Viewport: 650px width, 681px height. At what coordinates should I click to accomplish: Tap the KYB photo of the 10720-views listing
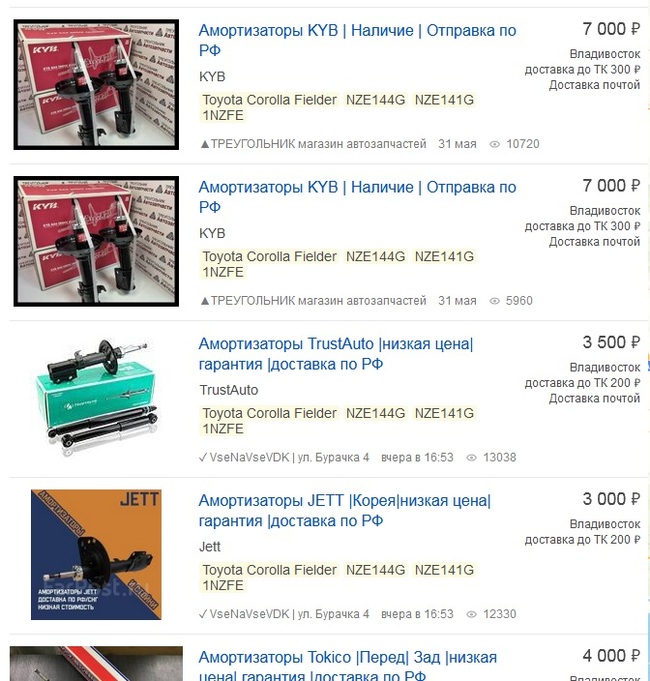tap(96, 85)
